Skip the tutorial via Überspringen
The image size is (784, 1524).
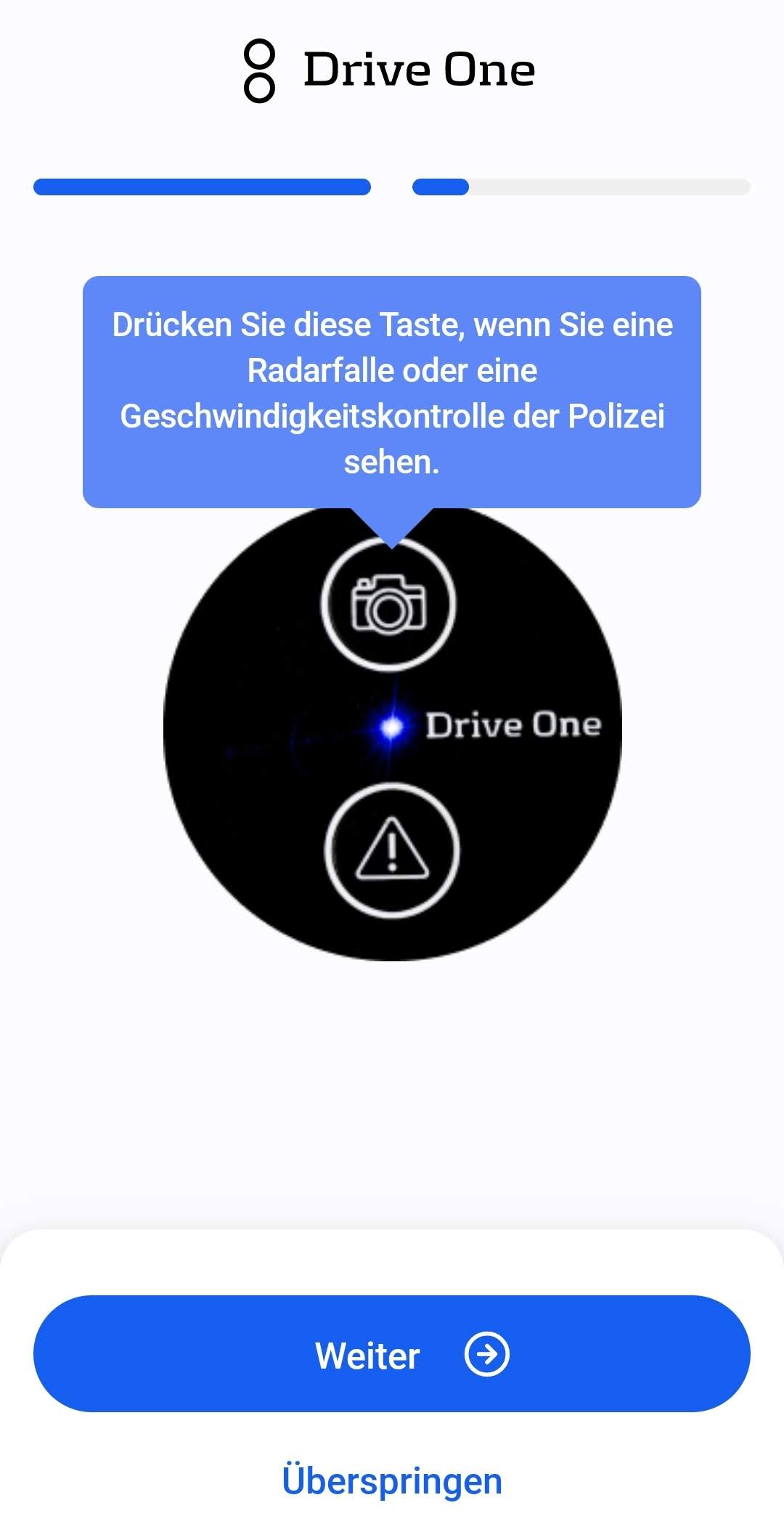point(392,1480)
